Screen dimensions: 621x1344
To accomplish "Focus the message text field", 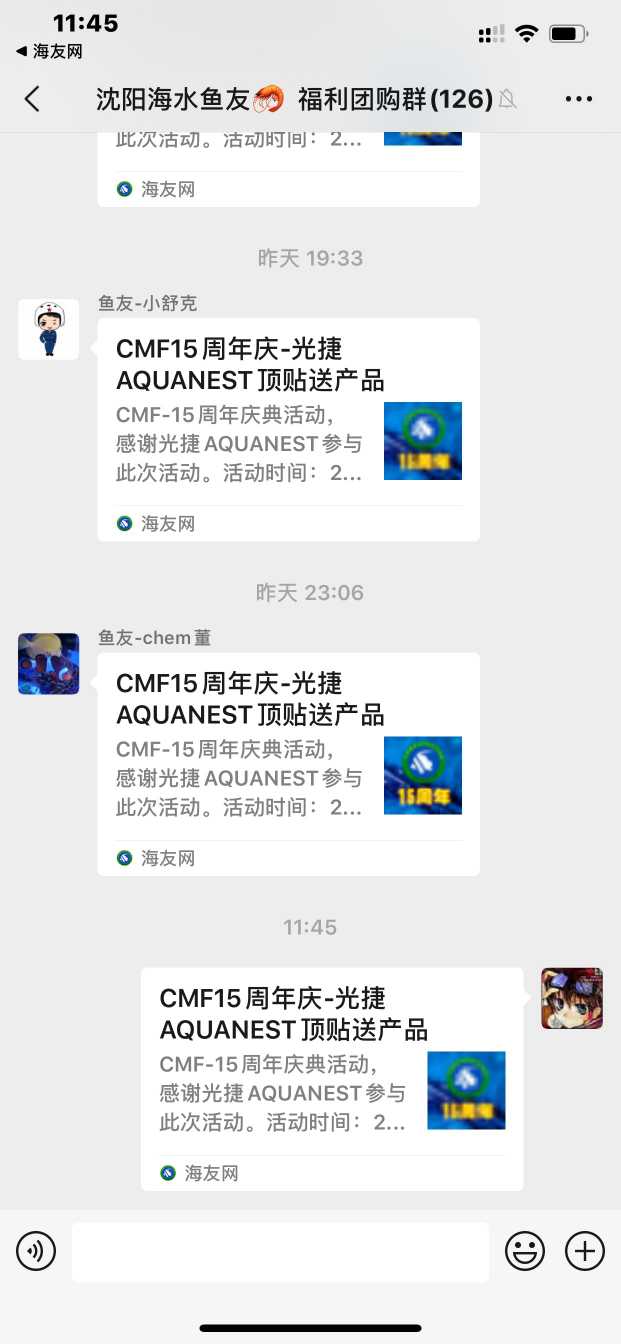I will 280,1251.
